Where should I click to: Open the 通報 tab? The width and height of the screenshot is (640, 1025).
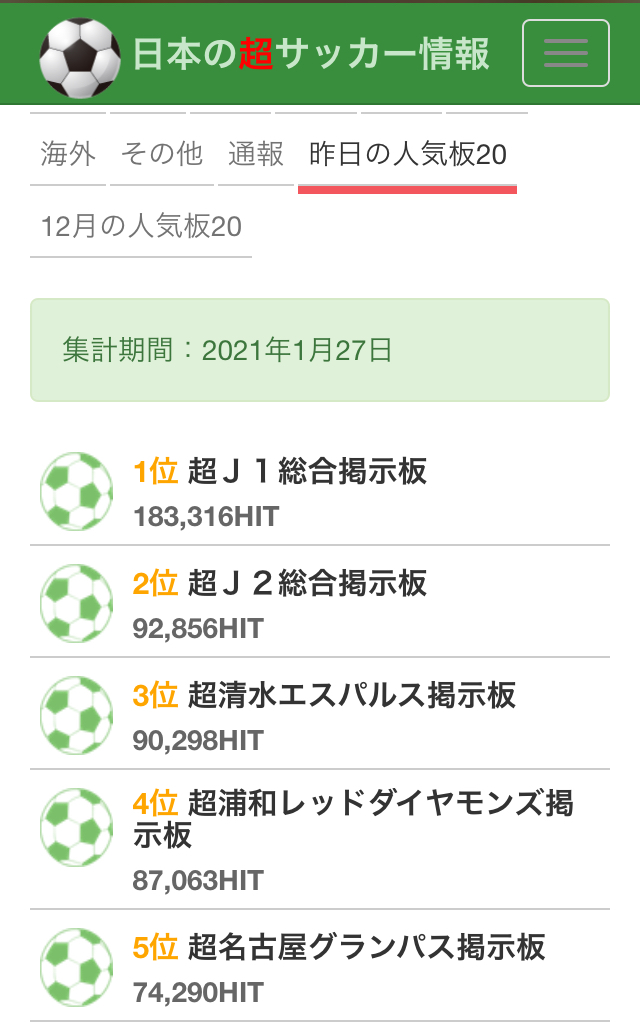click(256, 154)
